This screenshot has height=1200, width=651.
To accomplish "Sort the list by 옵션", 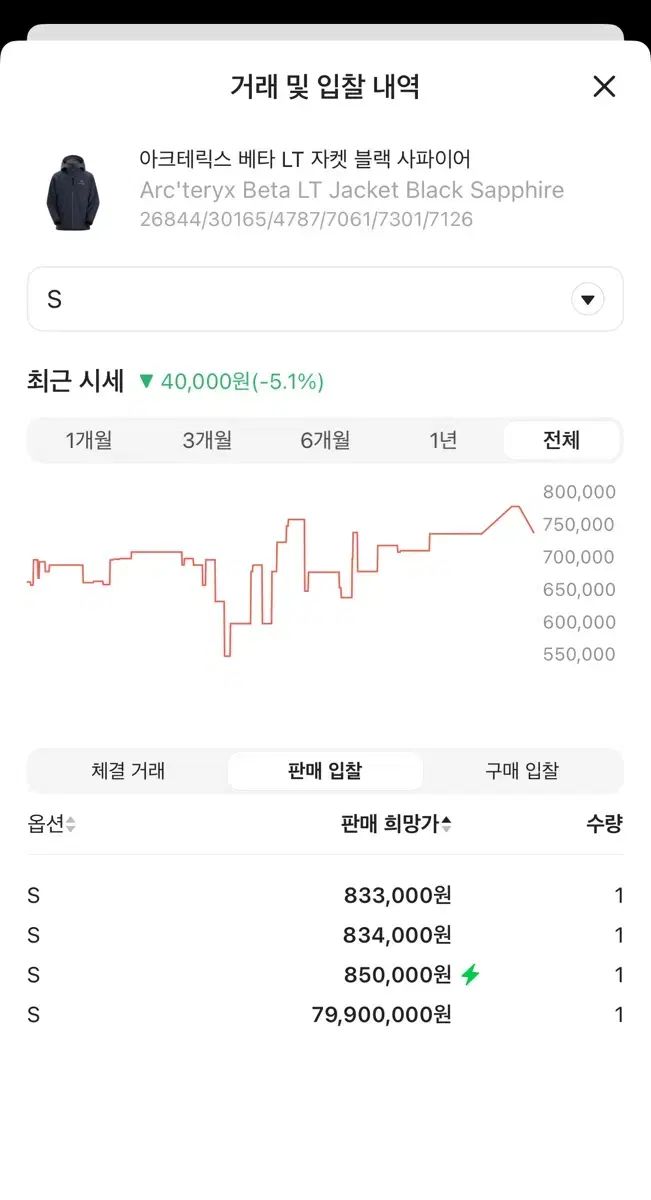I will 52,824.
